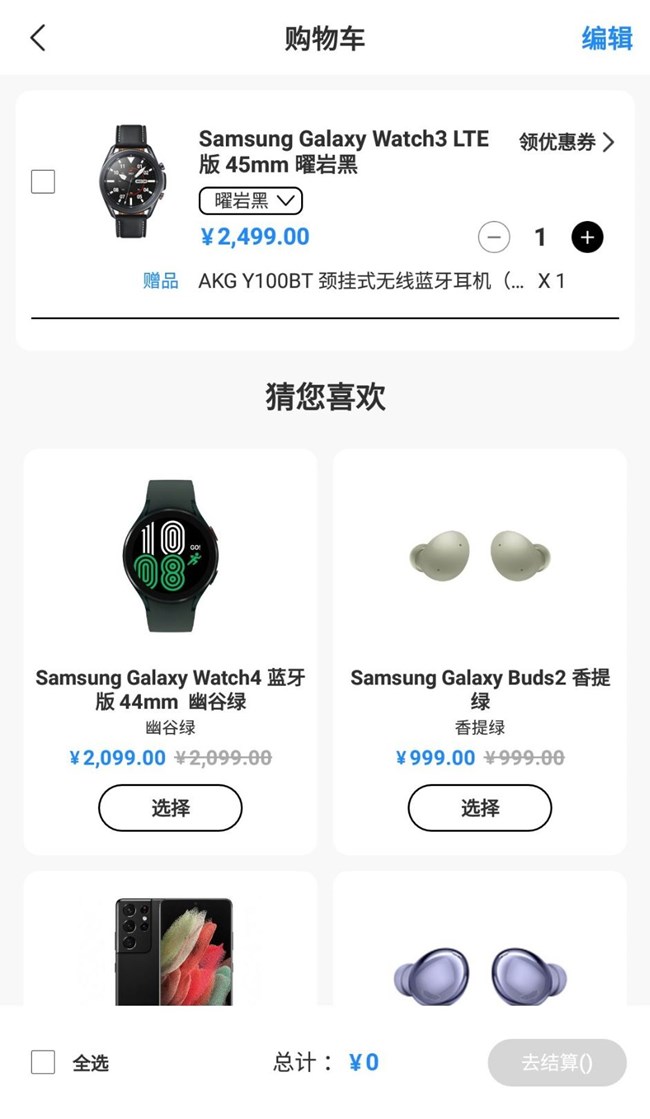Image resolution: width=650 pixels, height=1119 pixels.
Task: Open the black smartphone product card
Action: coord(171,938)
